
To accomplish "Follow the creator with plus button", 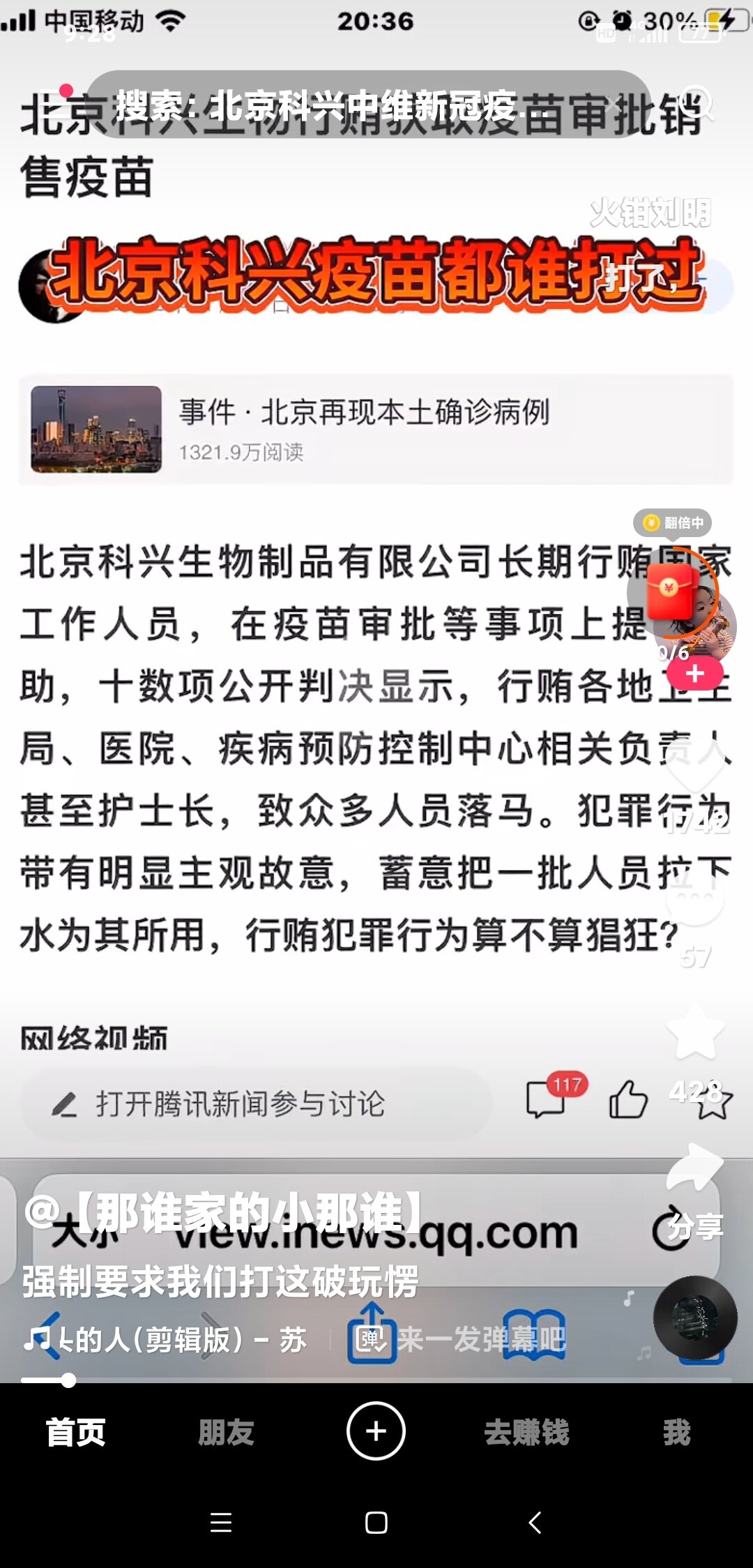I will [x=695, y=674].
